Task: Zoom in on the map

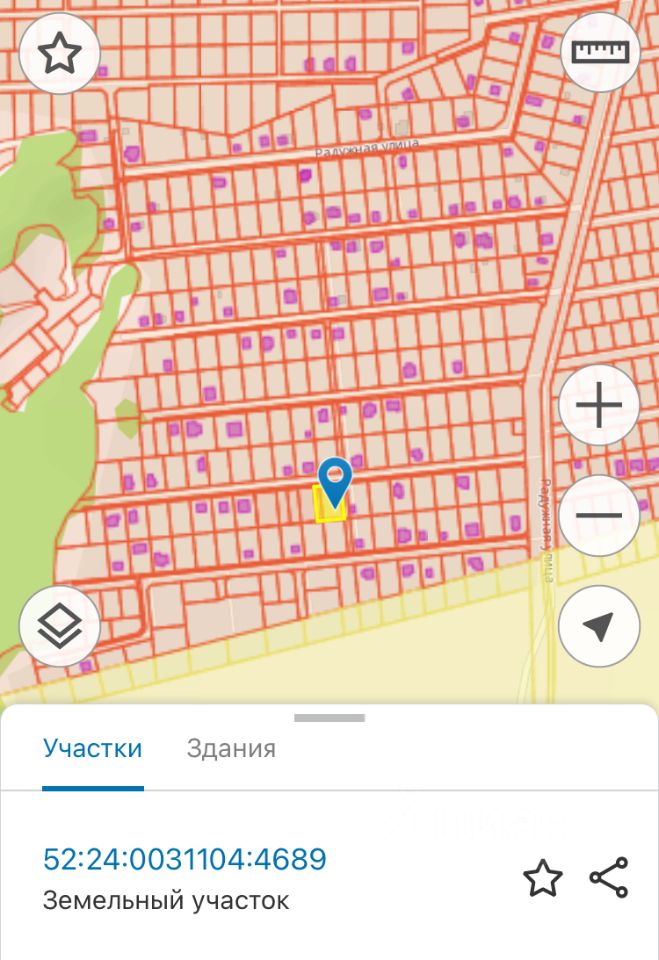Action: (x=599, y=405)
